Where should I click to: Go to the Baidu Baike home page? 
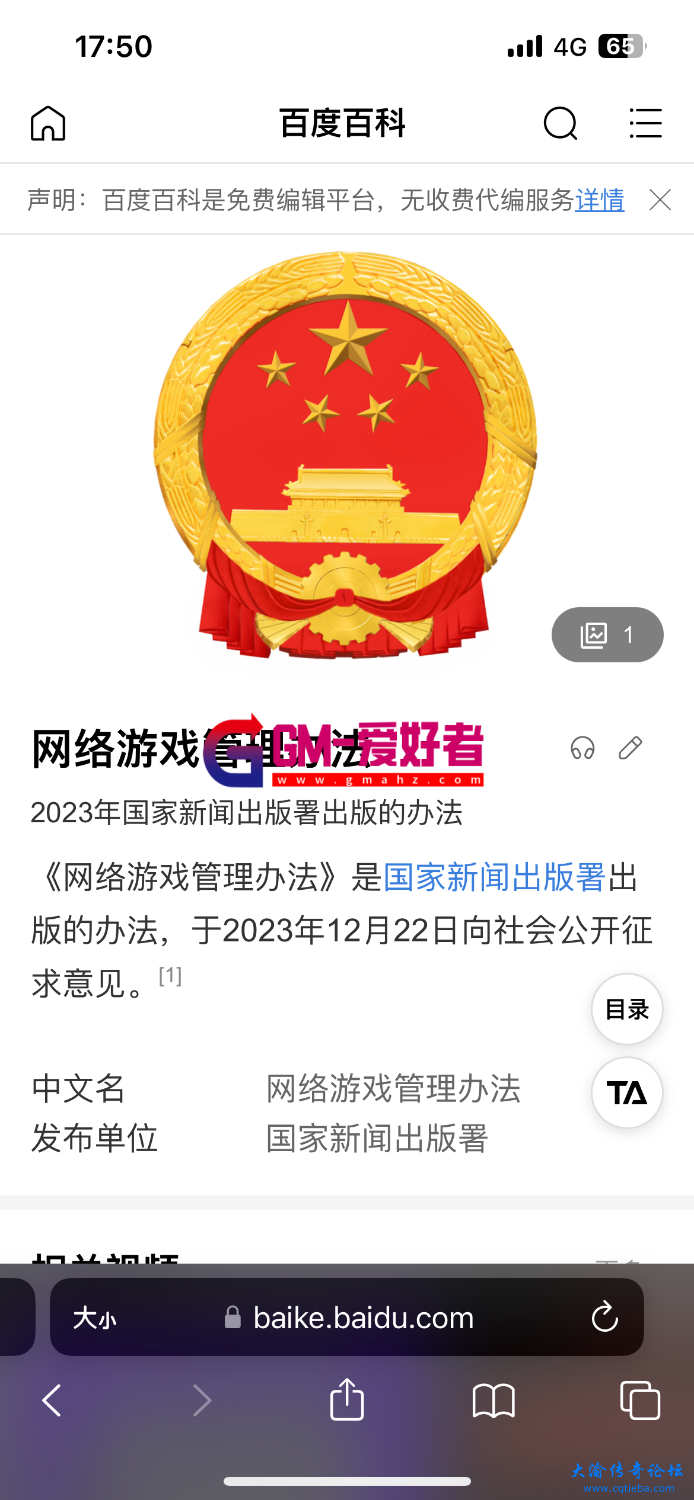[48, 124]
